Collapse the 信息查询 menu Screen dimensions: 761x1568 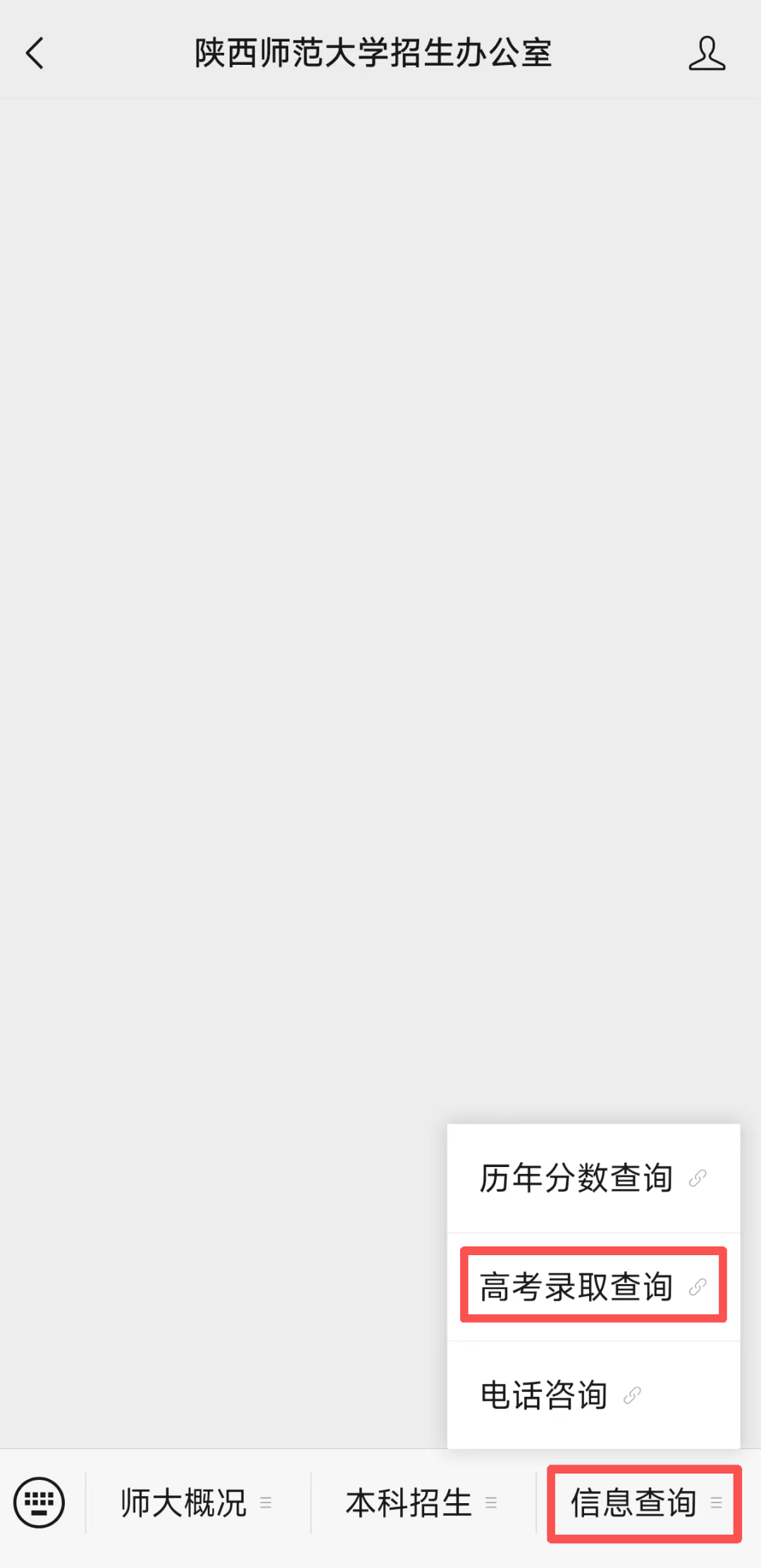[645, 1502]
